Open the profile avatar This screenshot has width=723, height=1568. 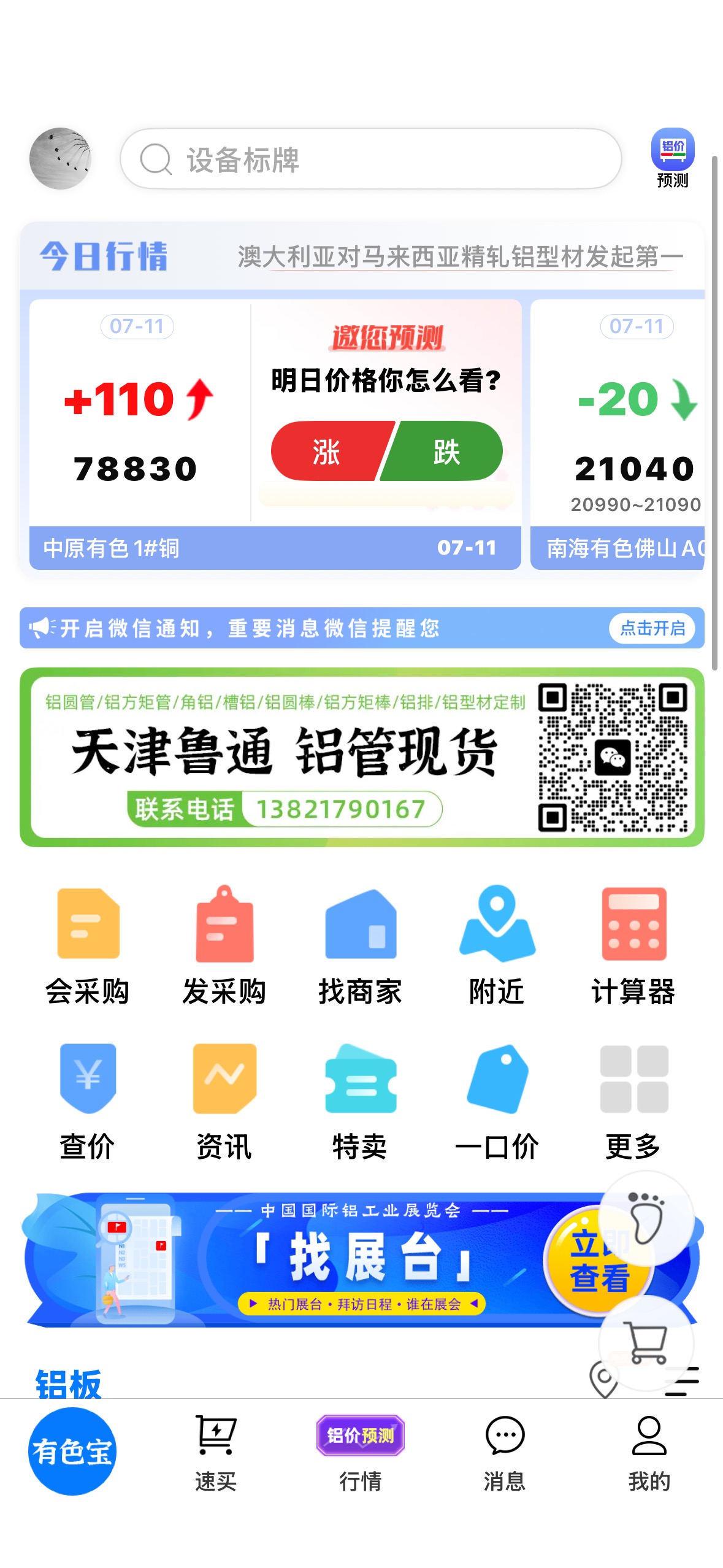(x=60, y=158)
